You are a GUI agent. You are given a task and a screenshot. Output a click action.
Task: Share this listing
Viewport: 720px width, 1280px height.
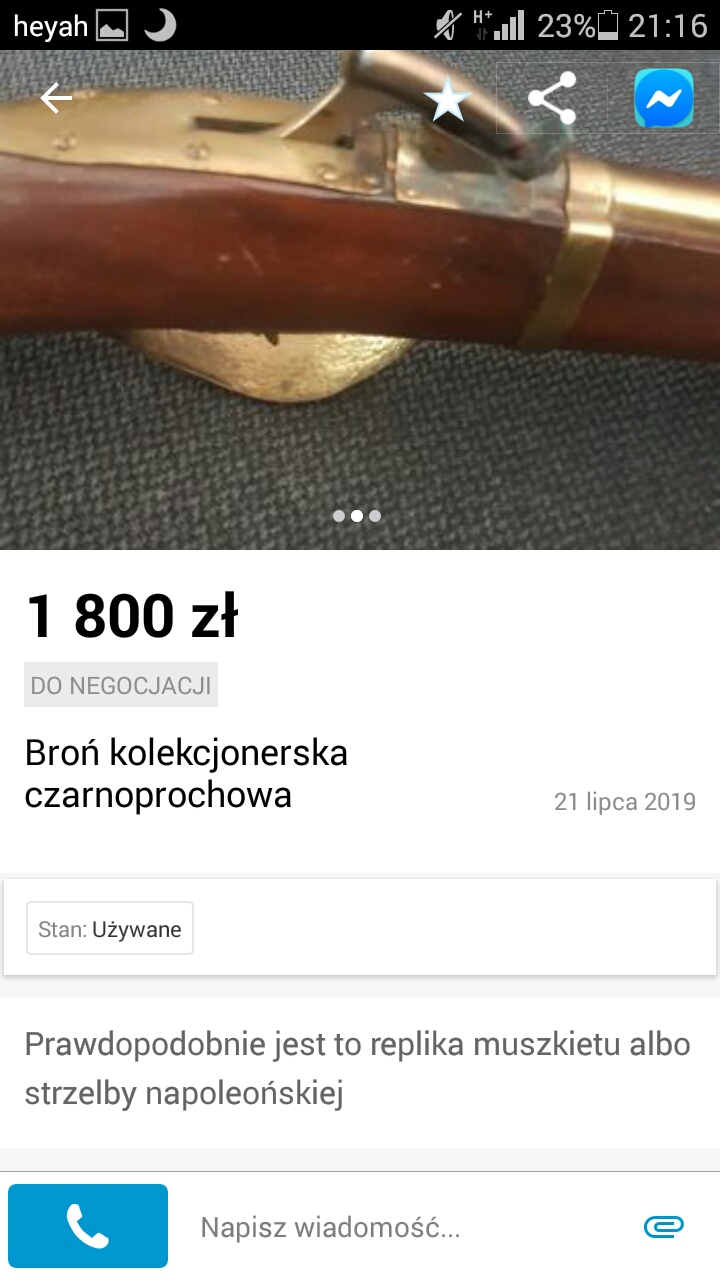coord(552,98)
